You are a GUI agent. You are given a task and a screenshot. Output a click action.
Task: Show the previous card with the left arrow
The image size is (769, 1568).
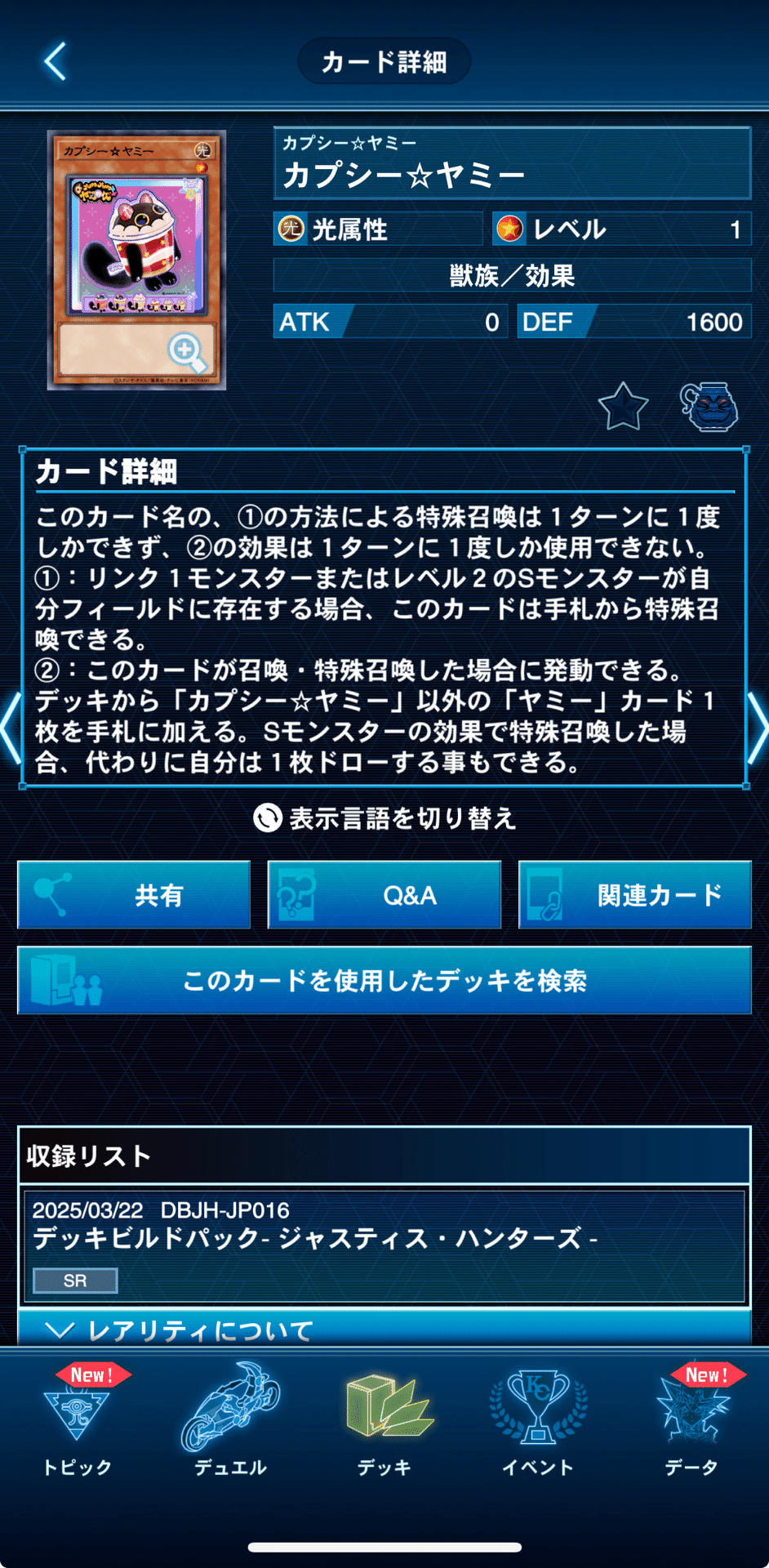coord(10,727)
